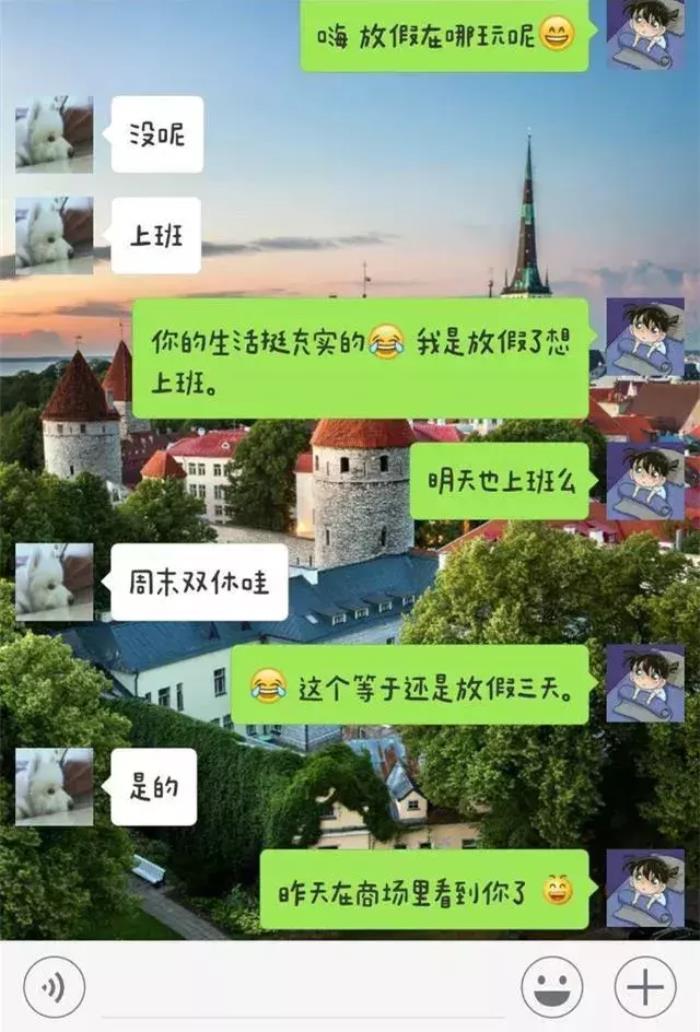Screen dimensions: 700x1032
Task: Open the dog avatar beside "没呢"
Action: tap(54, 134)
